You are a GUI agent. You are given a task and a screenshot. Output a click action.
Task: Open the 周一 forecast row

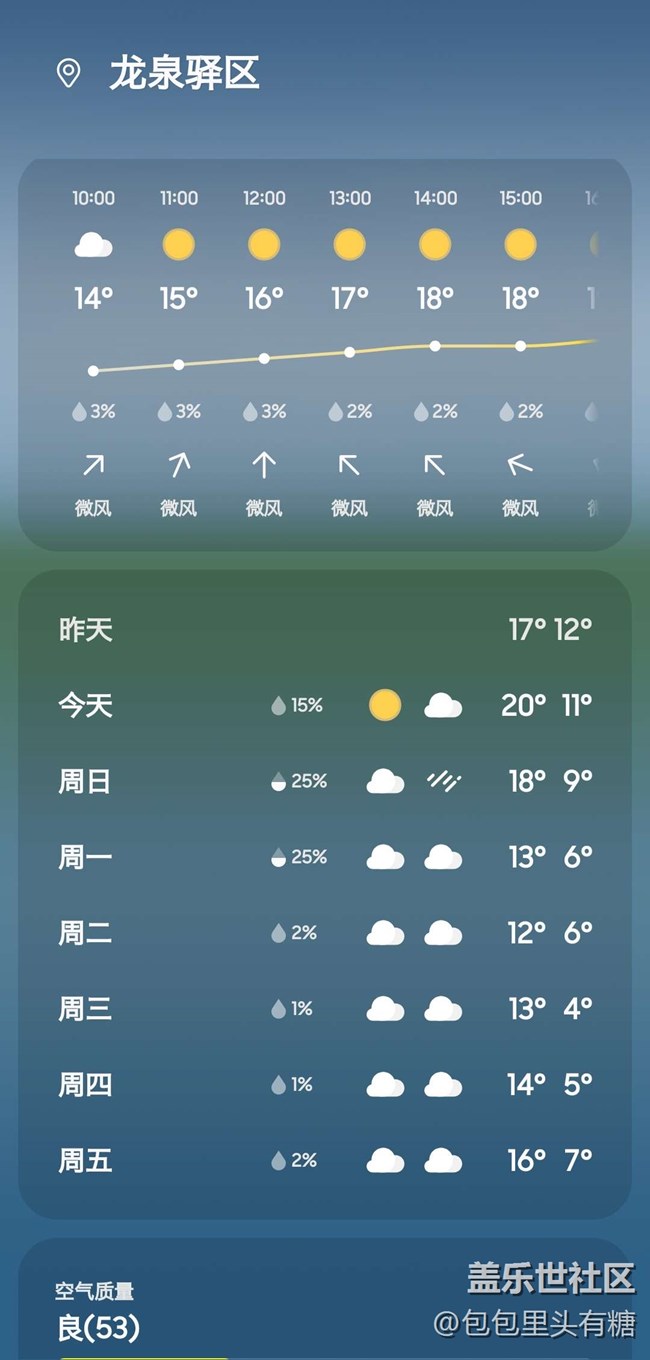(325, 857)
